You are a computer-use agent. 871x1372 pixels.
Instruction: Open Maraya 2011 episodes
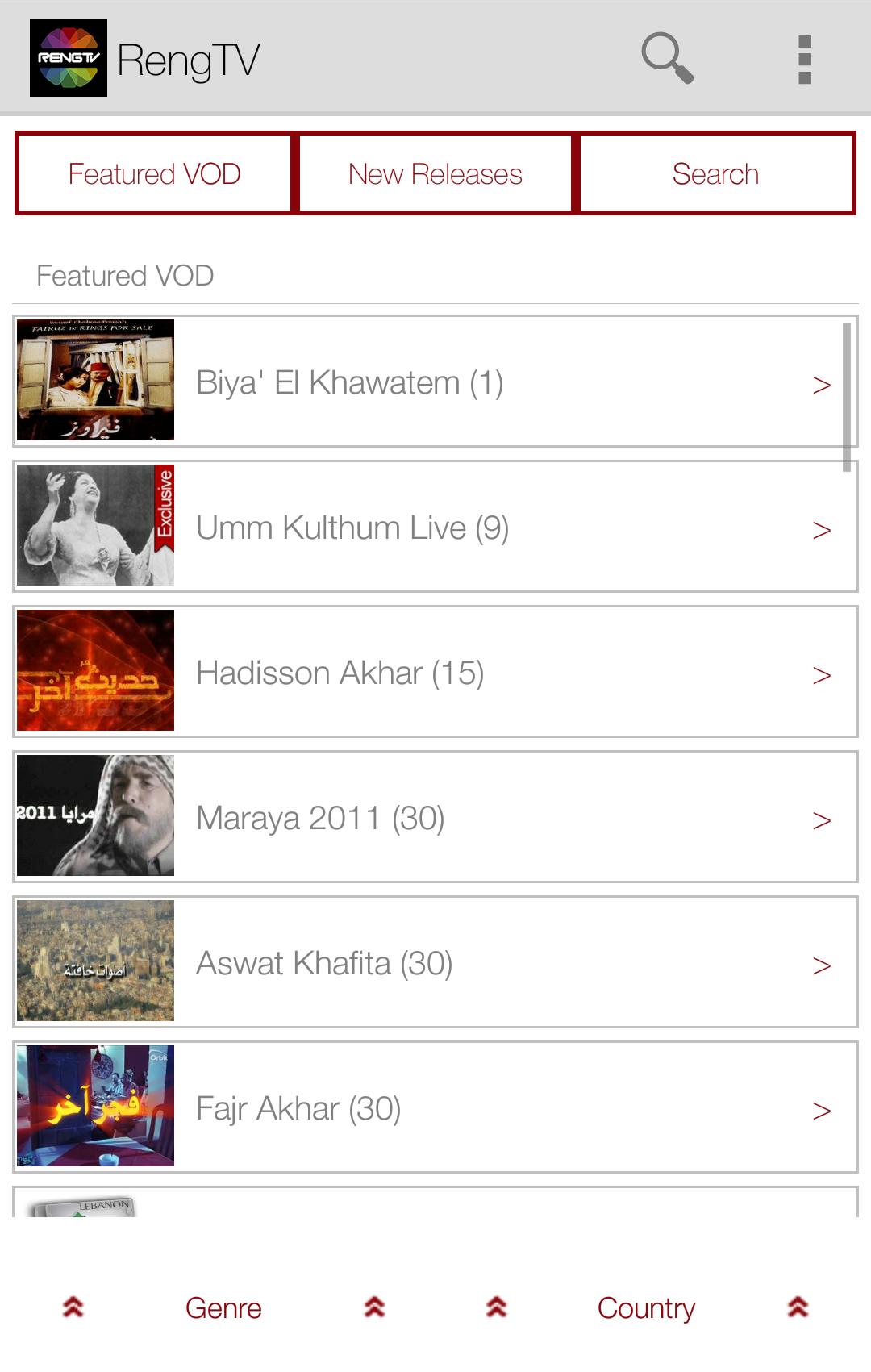point(435,817)
